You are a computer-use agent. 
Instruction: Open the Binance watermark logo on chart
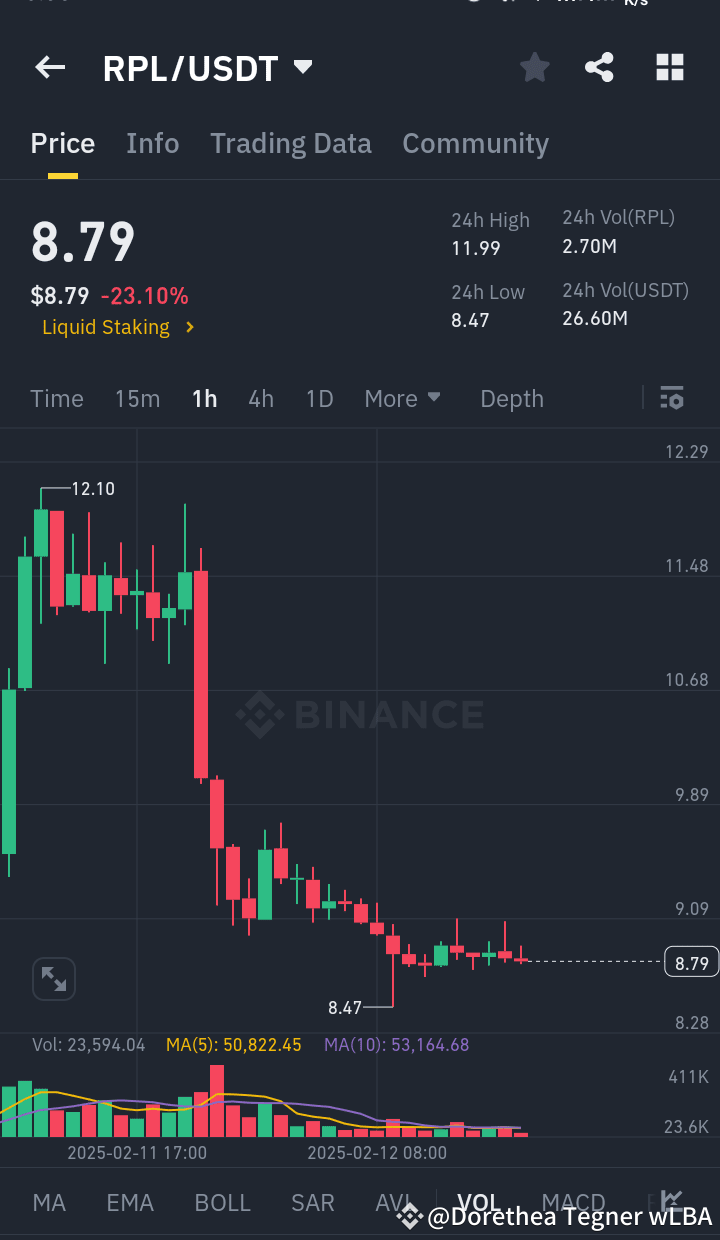pyautogui.click(x=360, y=714)
